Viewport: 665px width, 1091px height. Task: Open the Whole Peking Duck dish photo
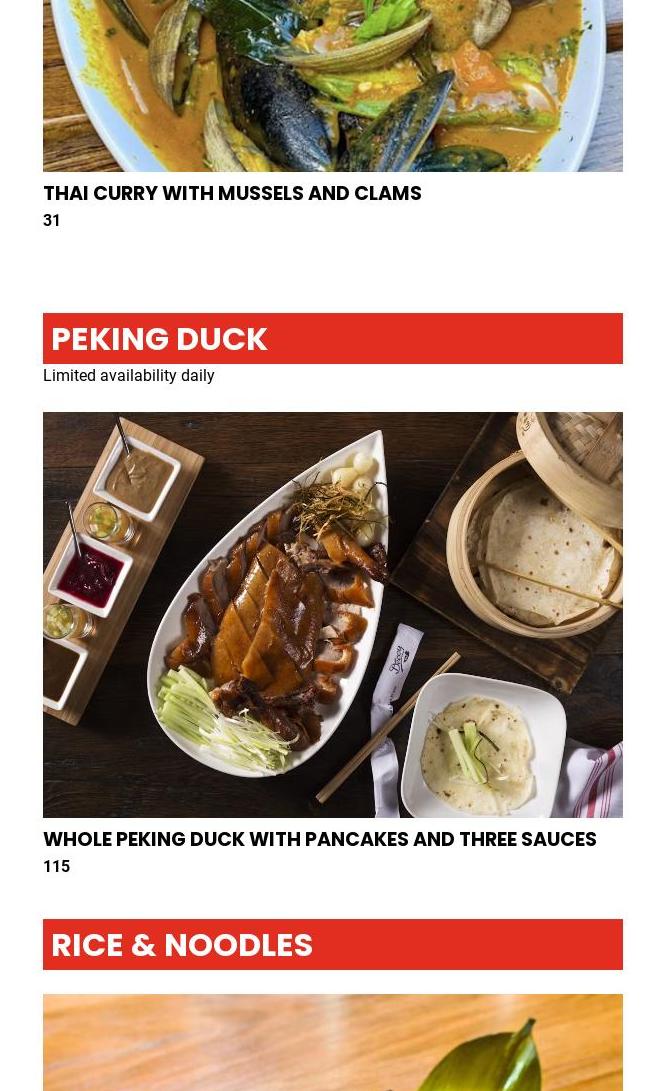point(332,614)
